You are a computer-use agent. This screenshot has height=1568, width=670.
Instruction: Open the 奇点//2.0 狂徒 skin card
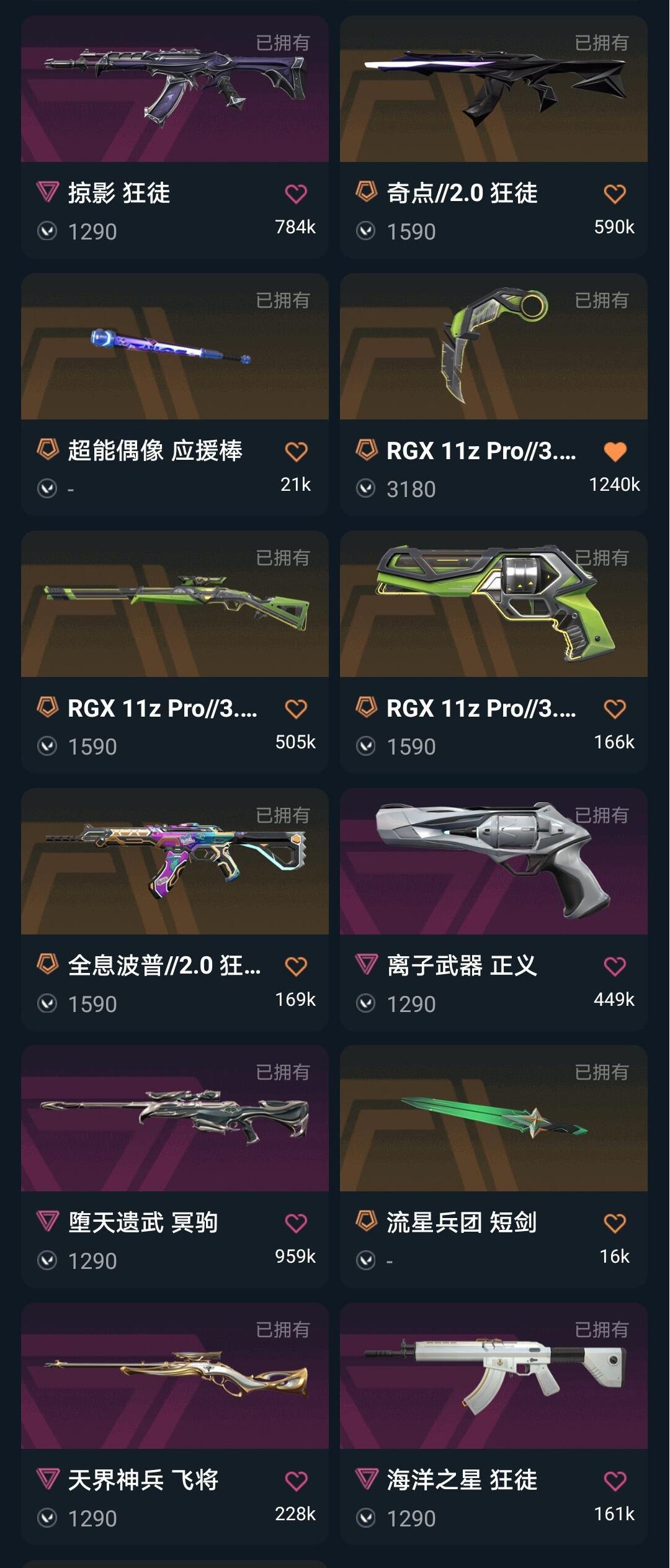(494, 137)
